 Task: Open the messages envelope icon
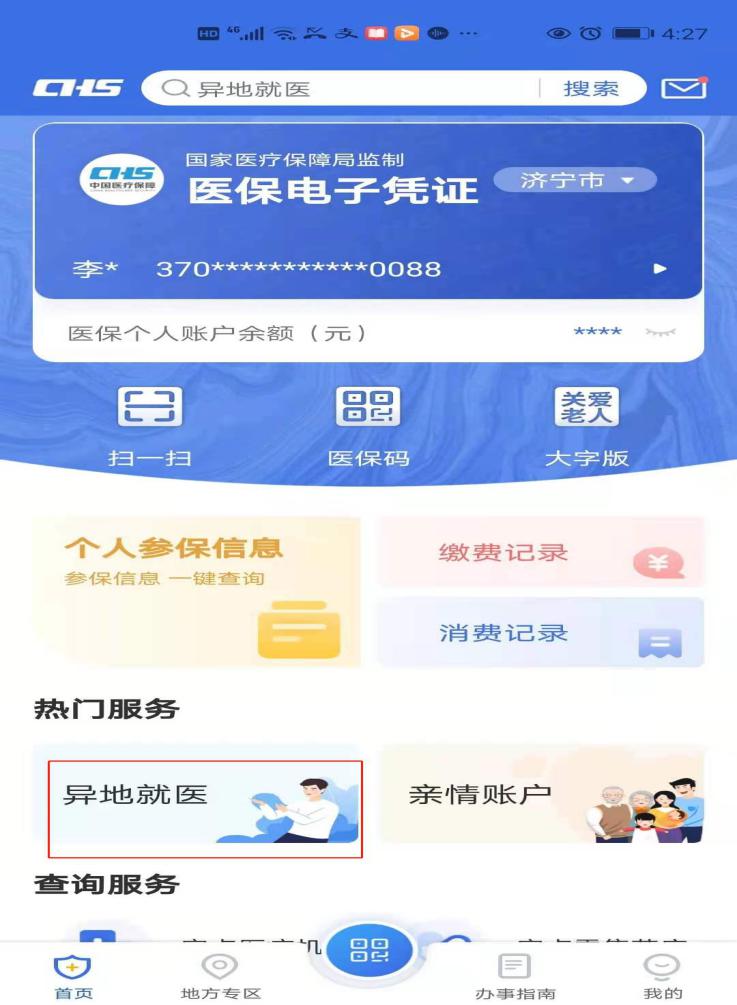pyautogui.click(x=684, y=88)
